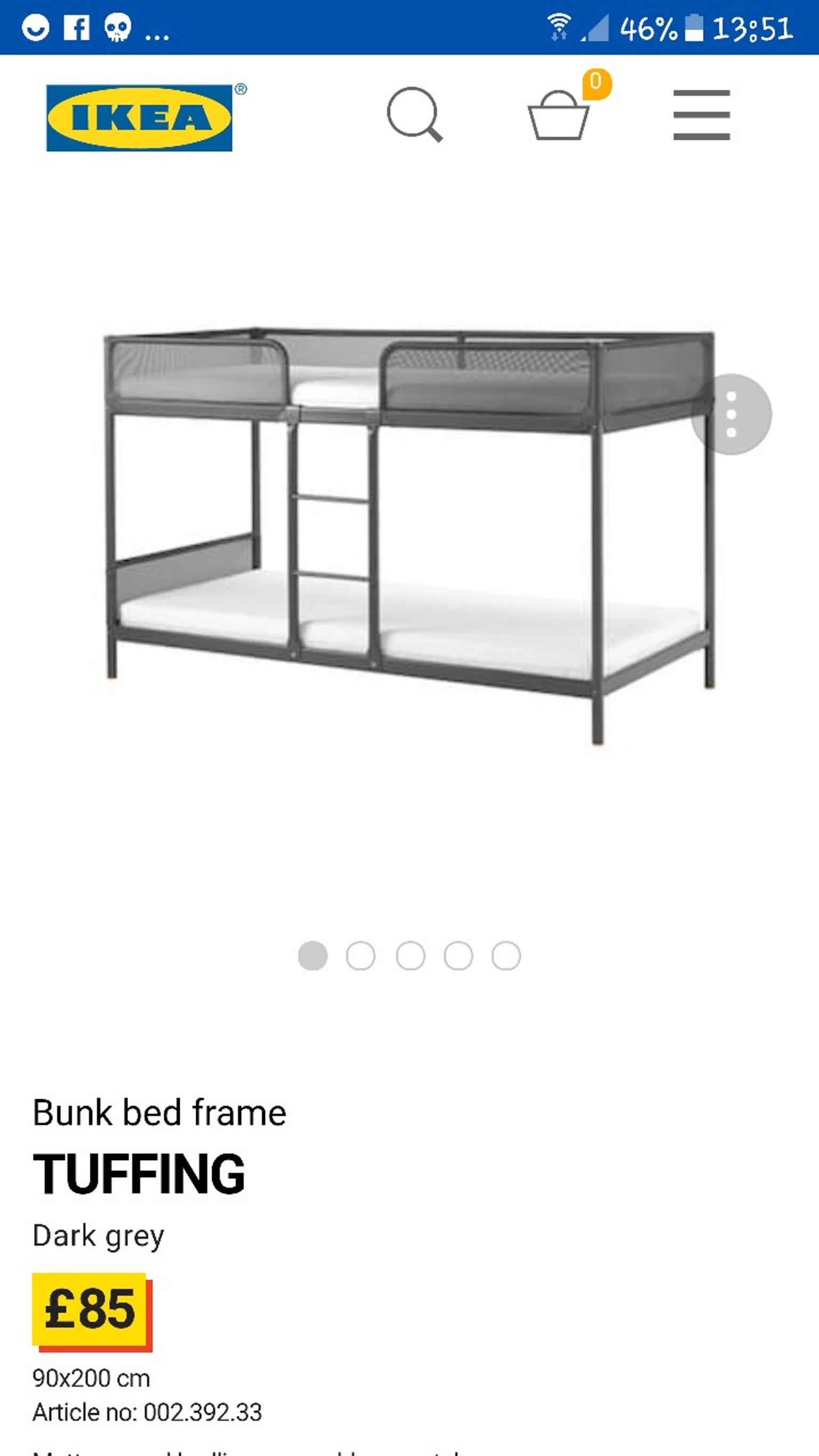Jump to the fifth image dot
The image size is (819, 1456).
pos(506,956)
